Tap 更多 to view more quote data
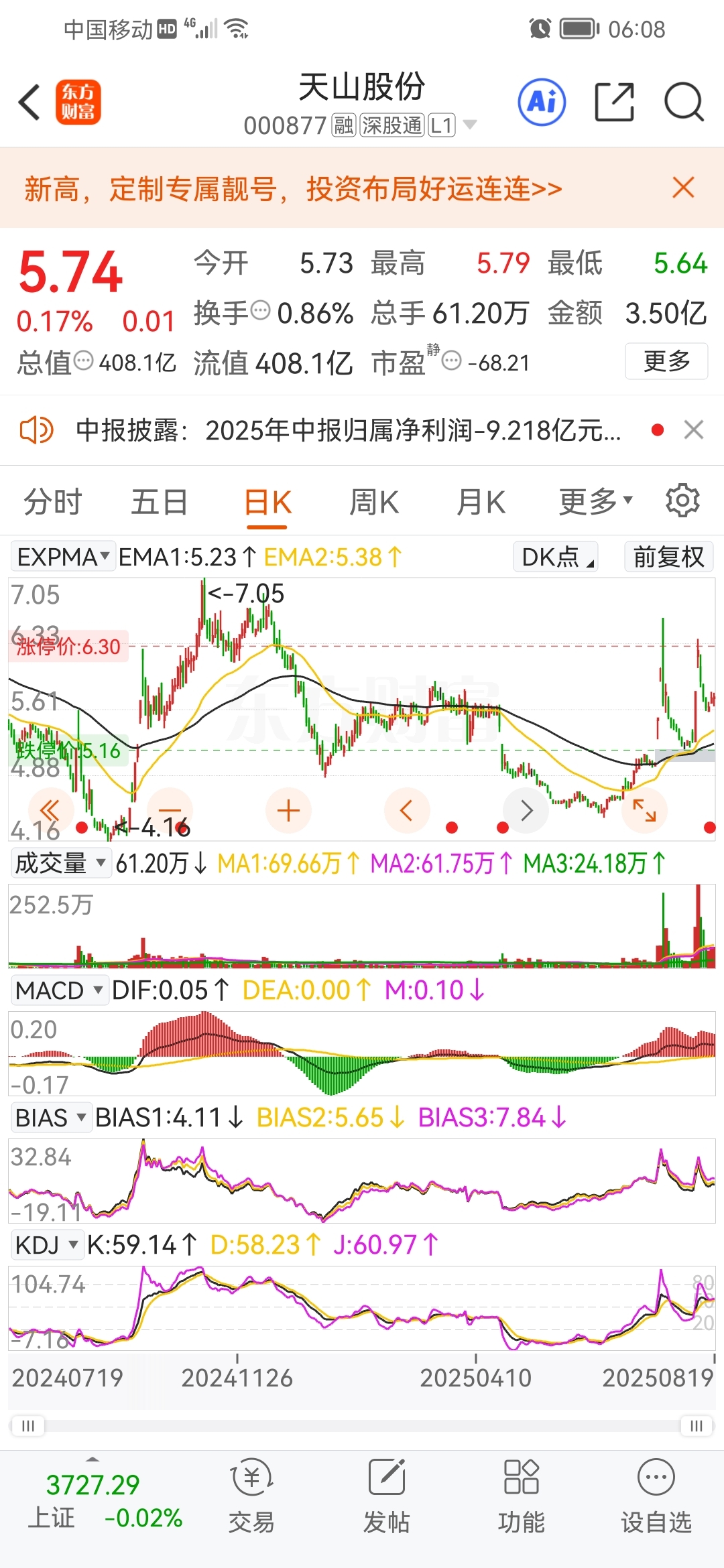The width and height of the screenshot is (724, 1568). (x=666, y=361)
